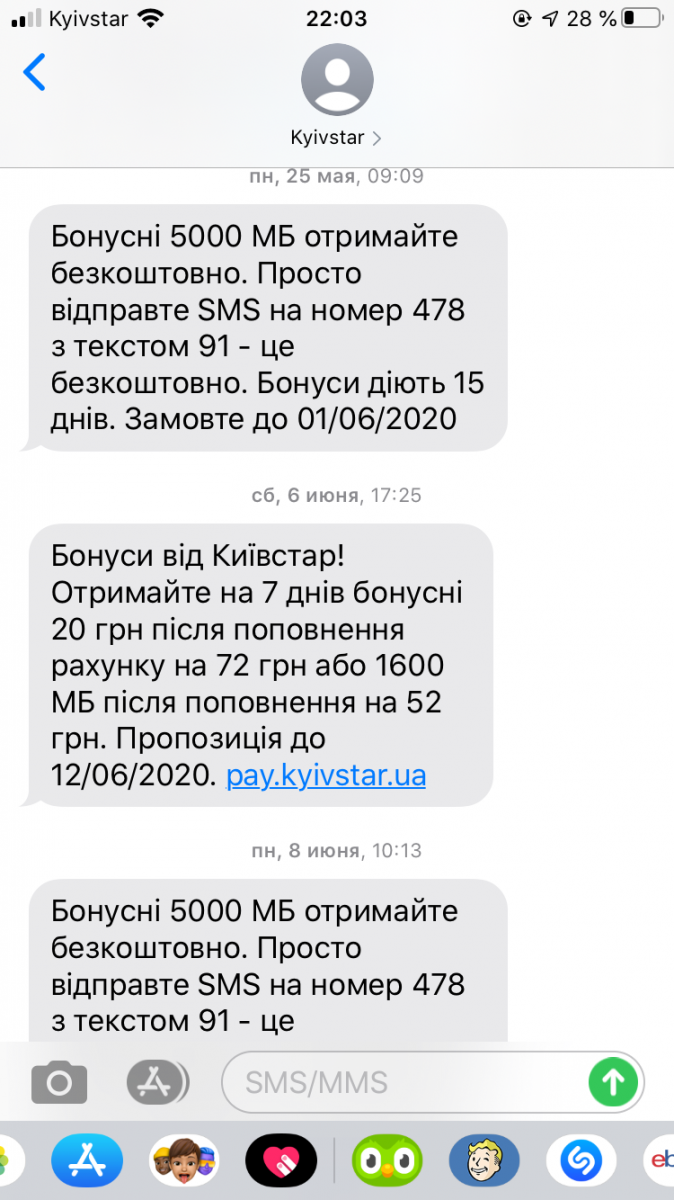
Task: Open Shazam in the app strip
Action: coord(581,1160)
